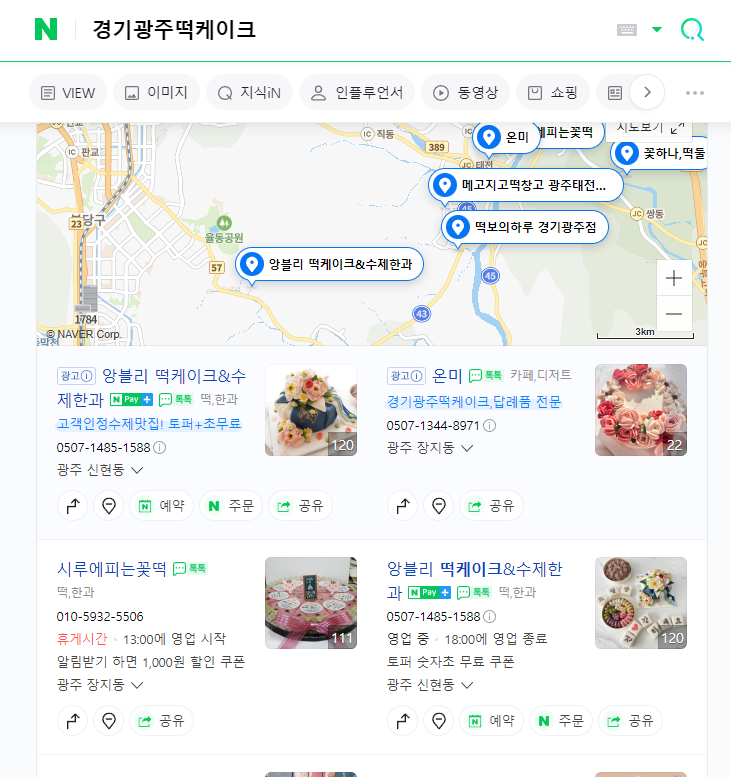Switch to the 지식iN tab

pyautogui.click(x=249, y=93)
